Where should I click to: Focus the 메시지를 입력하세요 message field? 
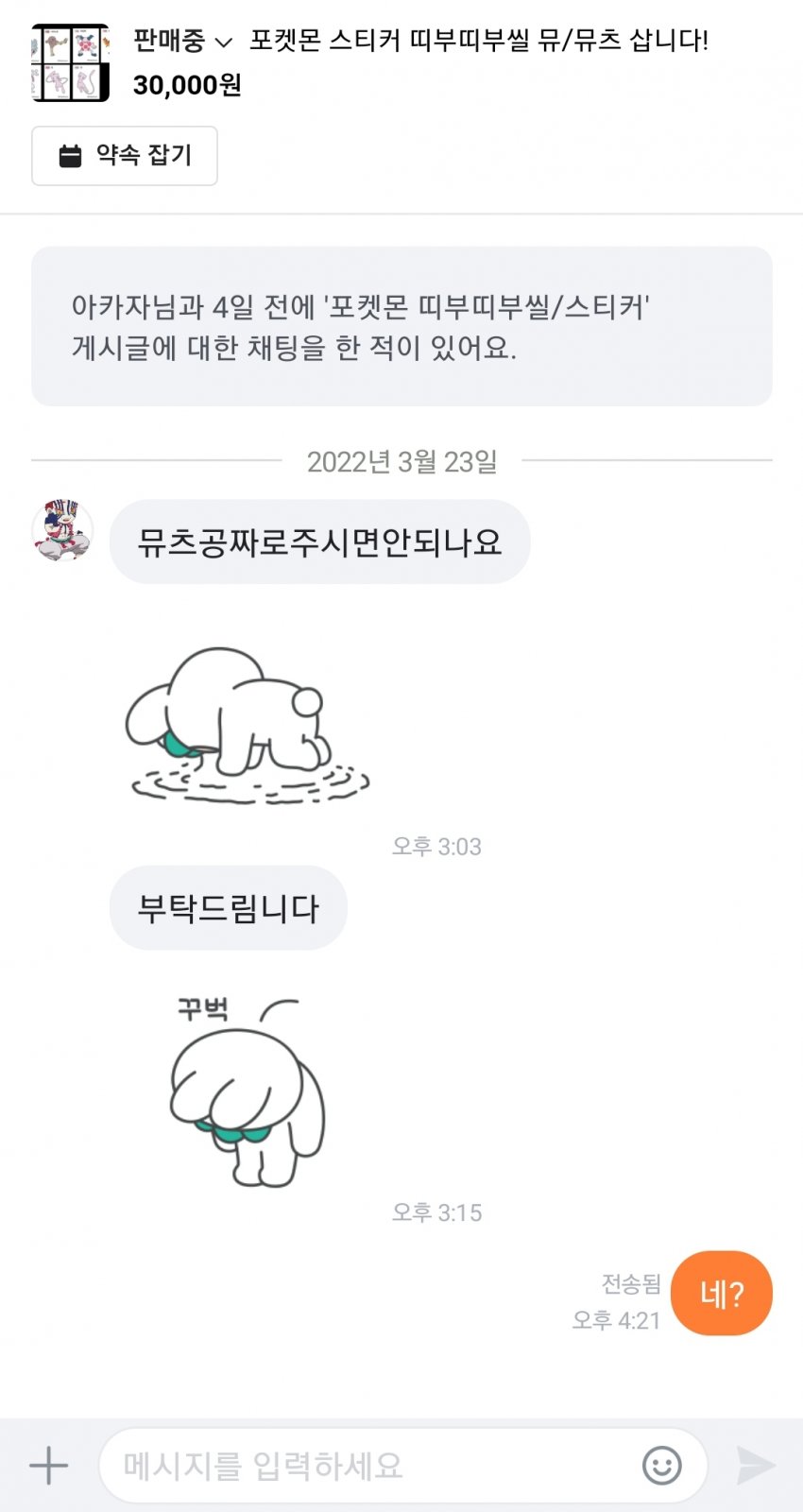[368, 1466]
